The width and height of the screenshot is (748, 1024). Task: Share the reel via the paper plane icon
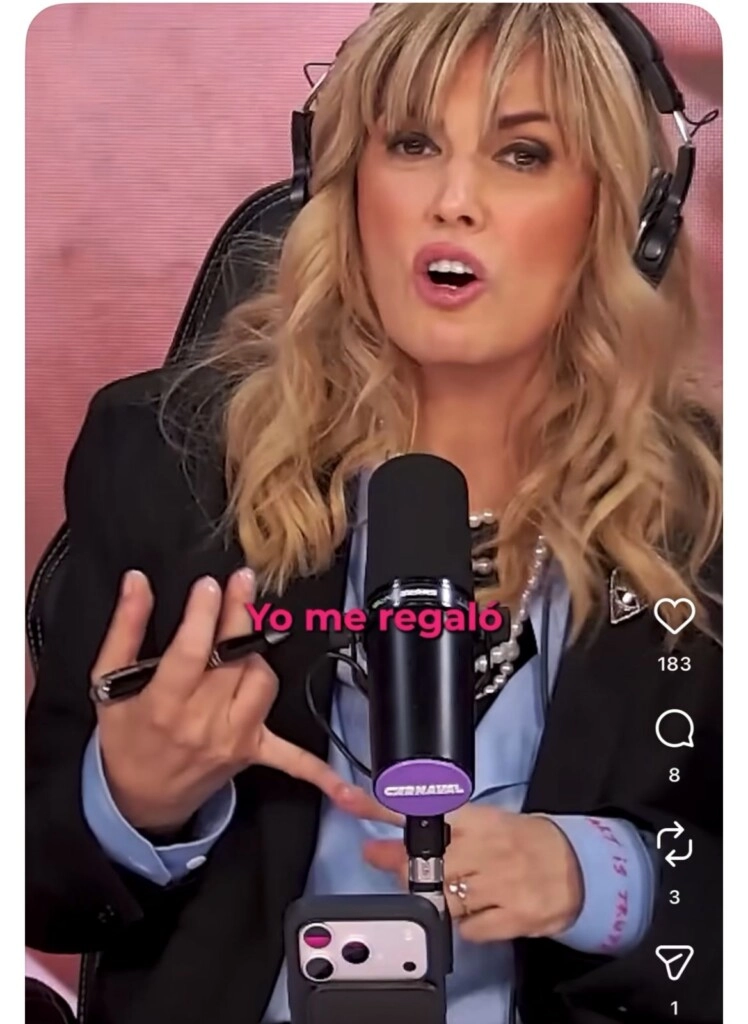tap(674, 962)
